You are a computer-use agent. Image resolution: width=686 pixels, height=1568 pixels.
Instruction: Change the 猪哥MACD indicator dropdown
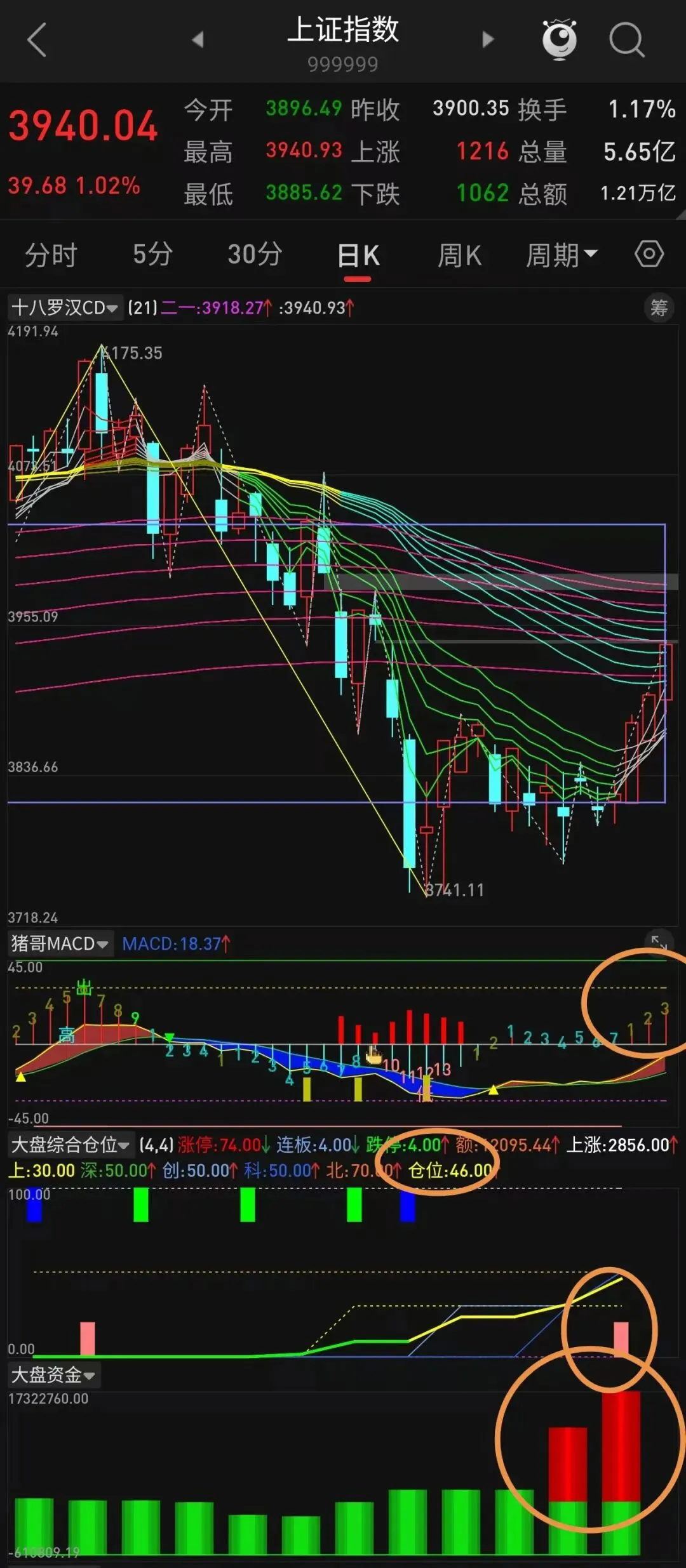coord(60,944)
